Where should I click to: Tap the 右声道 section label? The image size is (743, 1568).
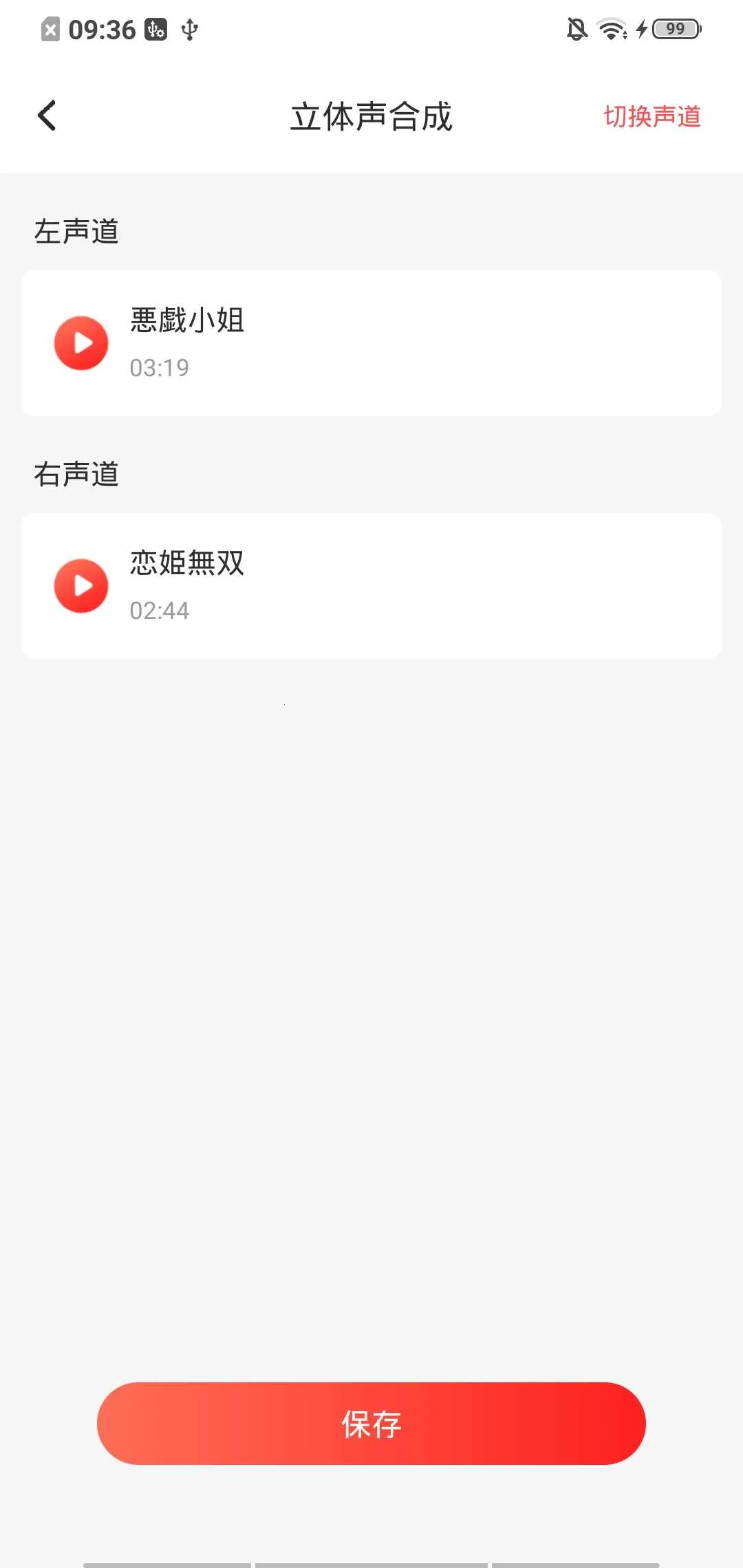tap(77, 473)
